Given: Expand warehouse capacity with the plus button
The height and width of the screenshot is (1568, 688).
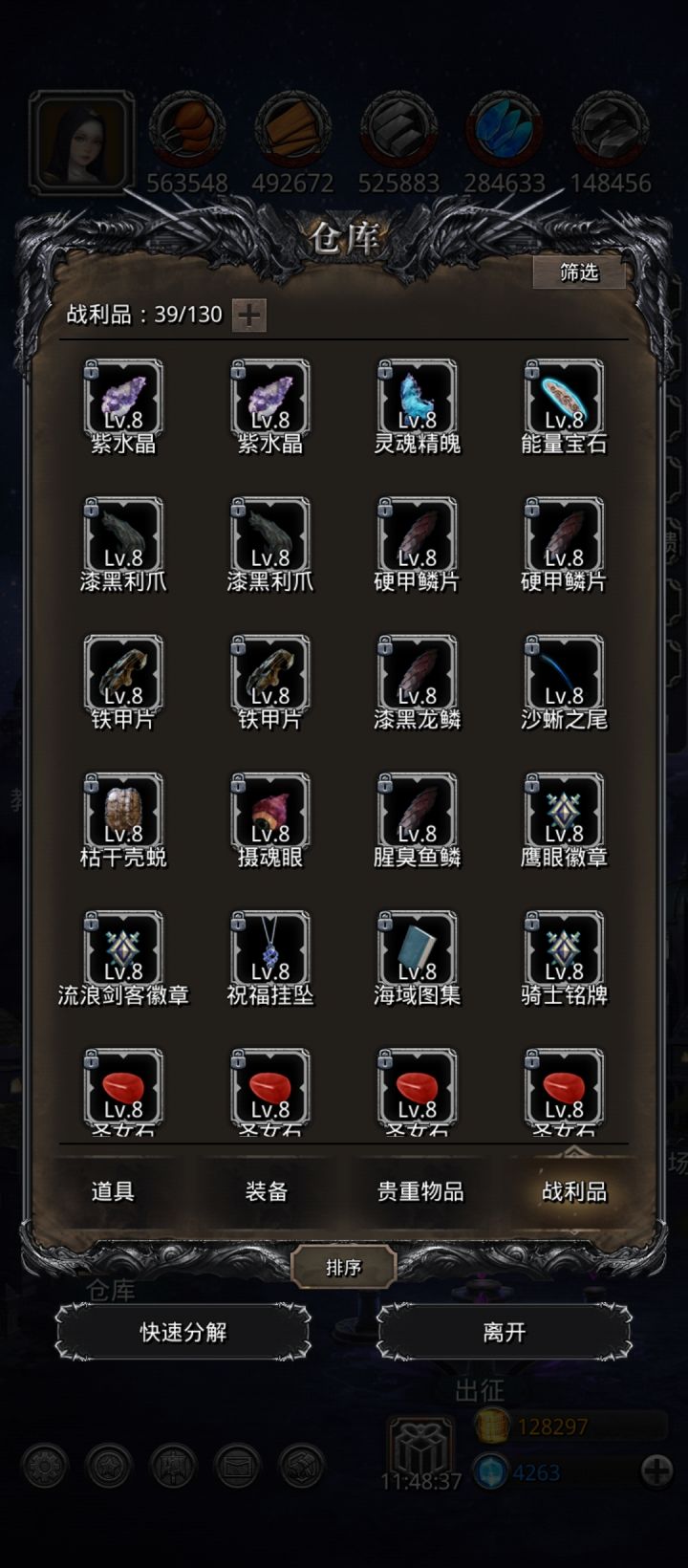Looking at the screenshot, I should [x=248, y=314].
